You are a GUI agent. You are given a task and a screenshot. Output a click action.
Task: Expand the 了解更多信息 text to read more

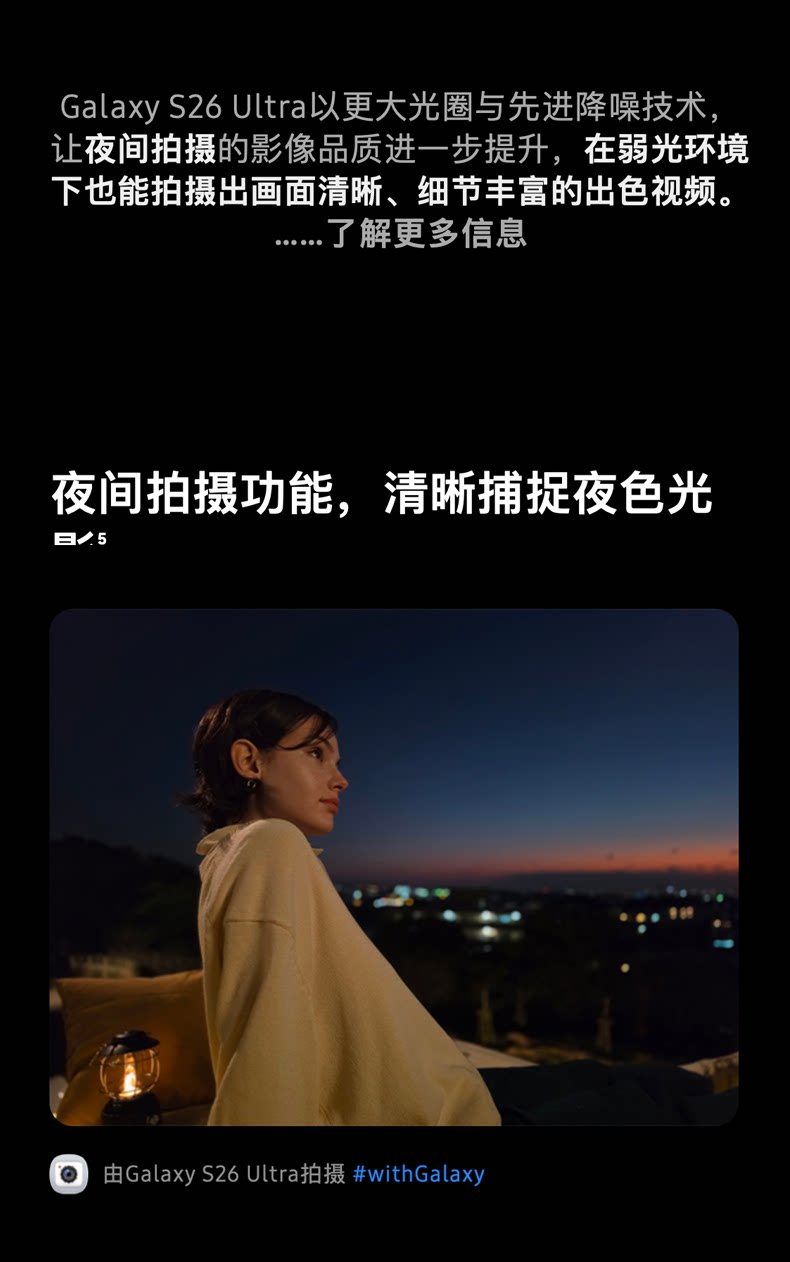point(425,233)
